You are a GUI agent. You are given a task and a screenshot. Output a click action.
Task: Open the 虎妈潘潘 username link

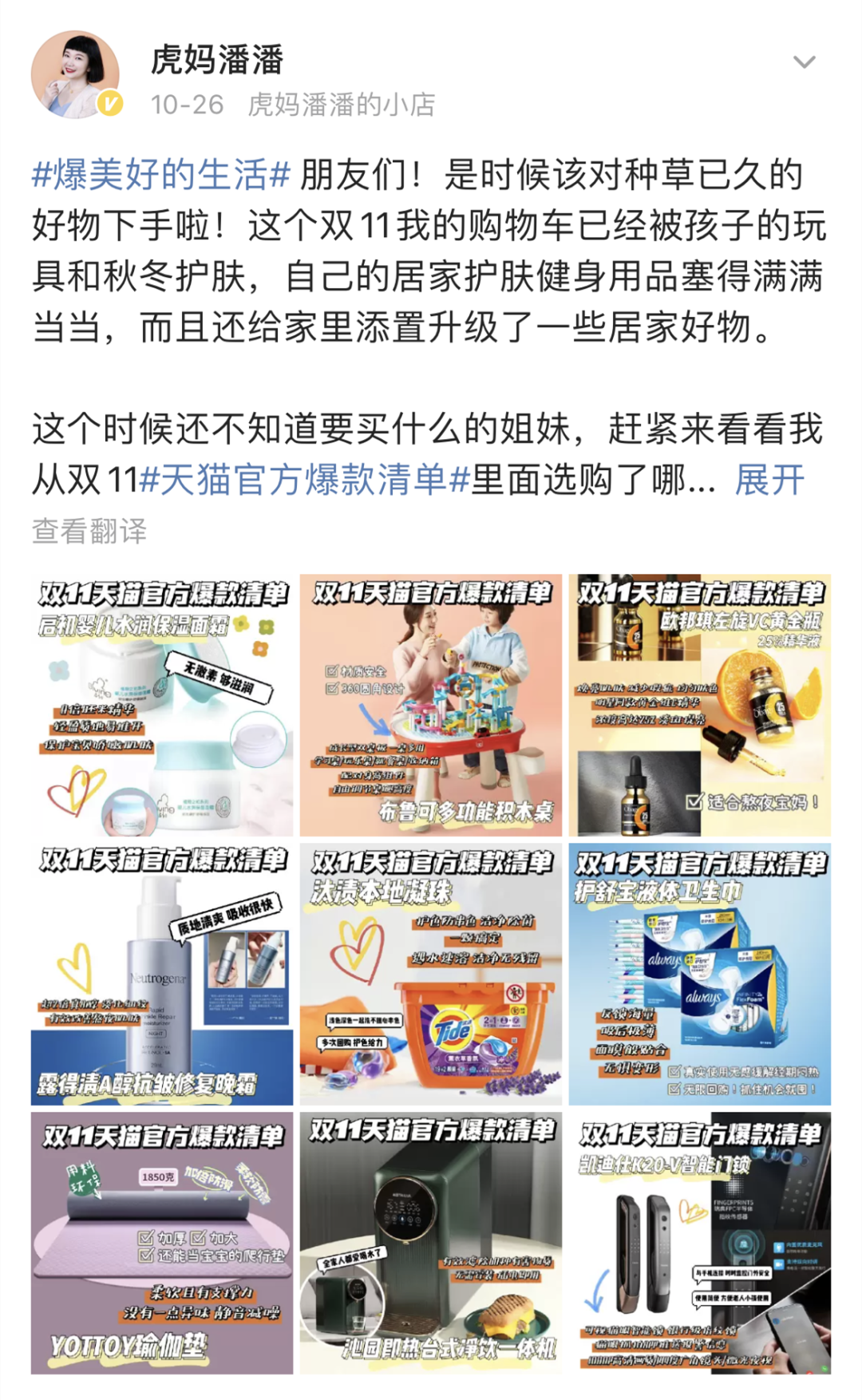point(217,60)
